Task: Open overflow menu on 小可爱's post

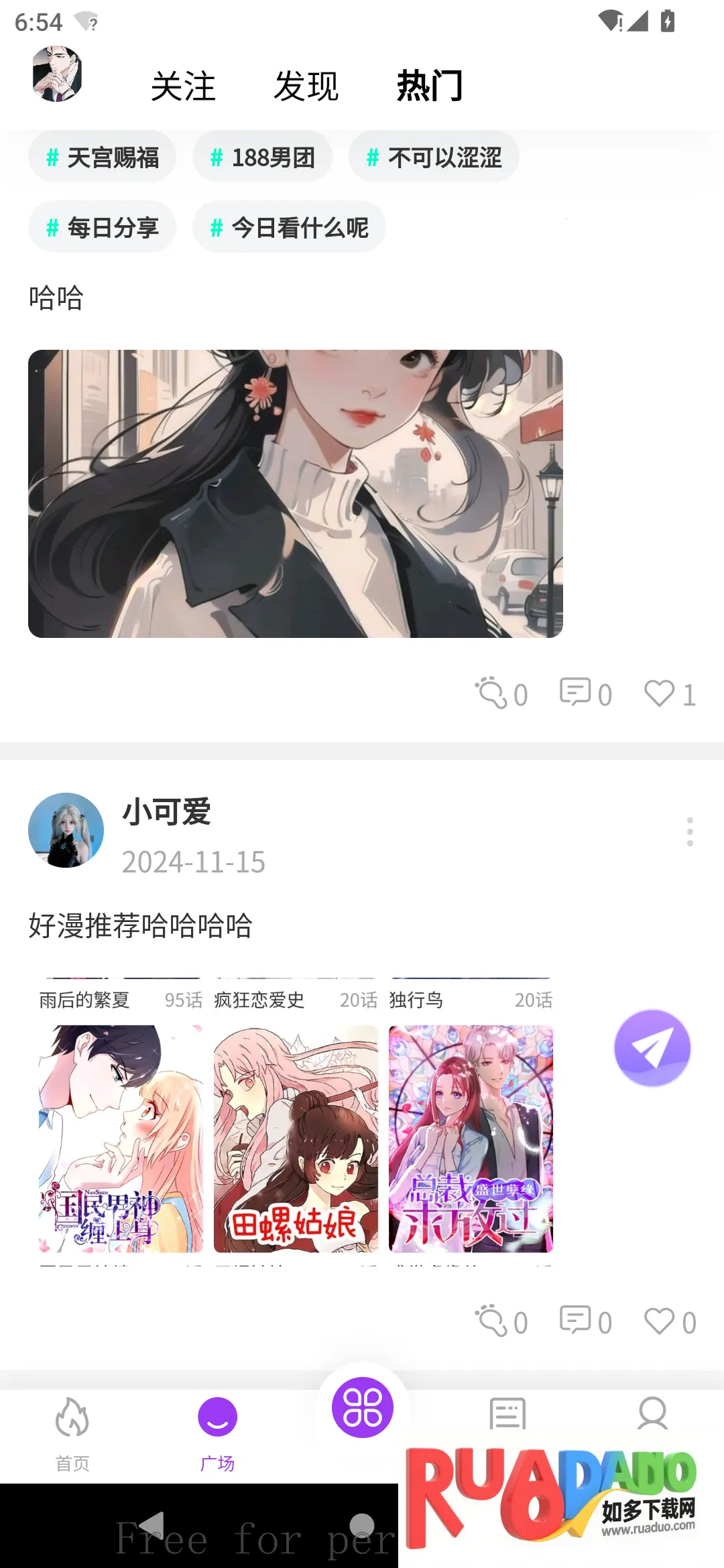Action: coord(689,832)
